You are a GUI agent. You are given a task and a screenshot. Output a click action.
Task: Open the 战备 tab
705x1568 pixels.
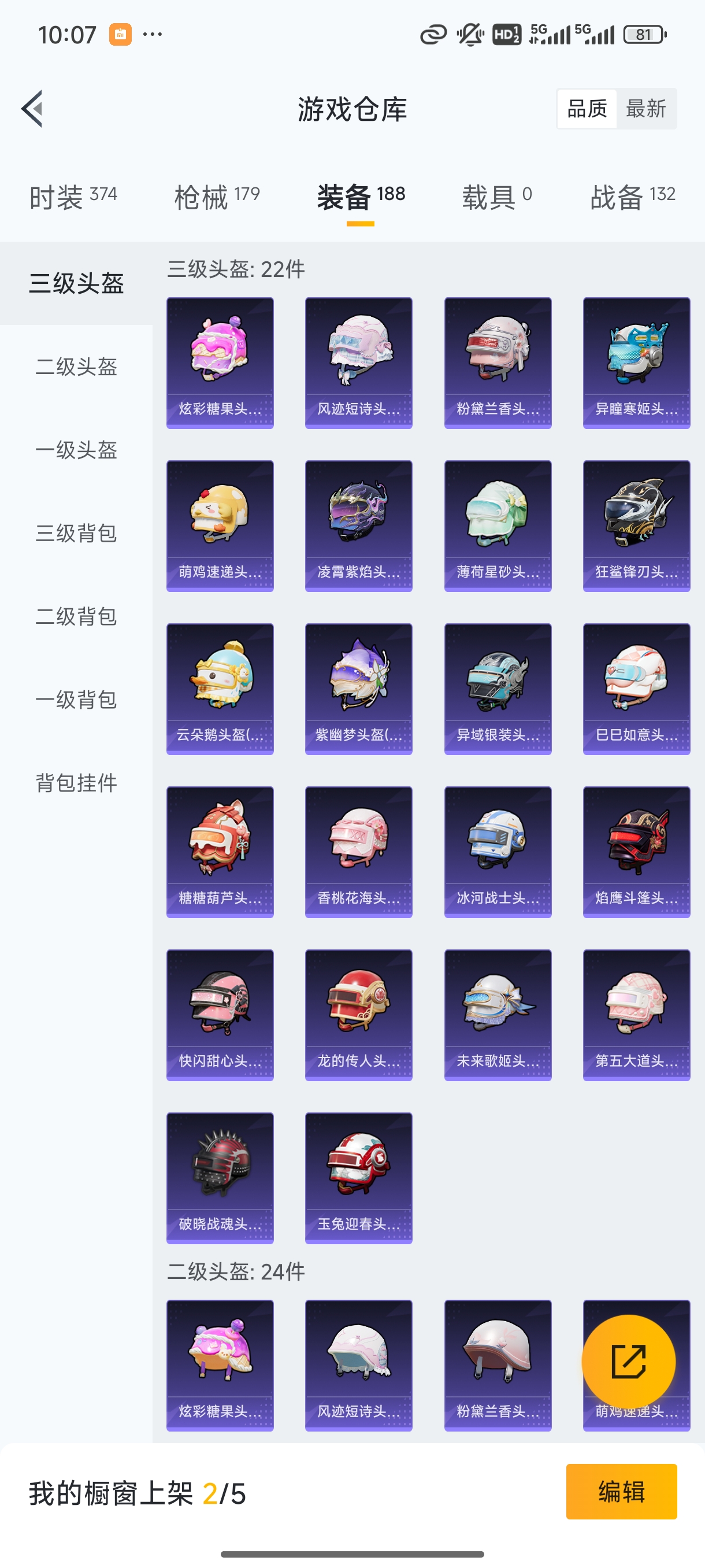(x=632, y=197)
